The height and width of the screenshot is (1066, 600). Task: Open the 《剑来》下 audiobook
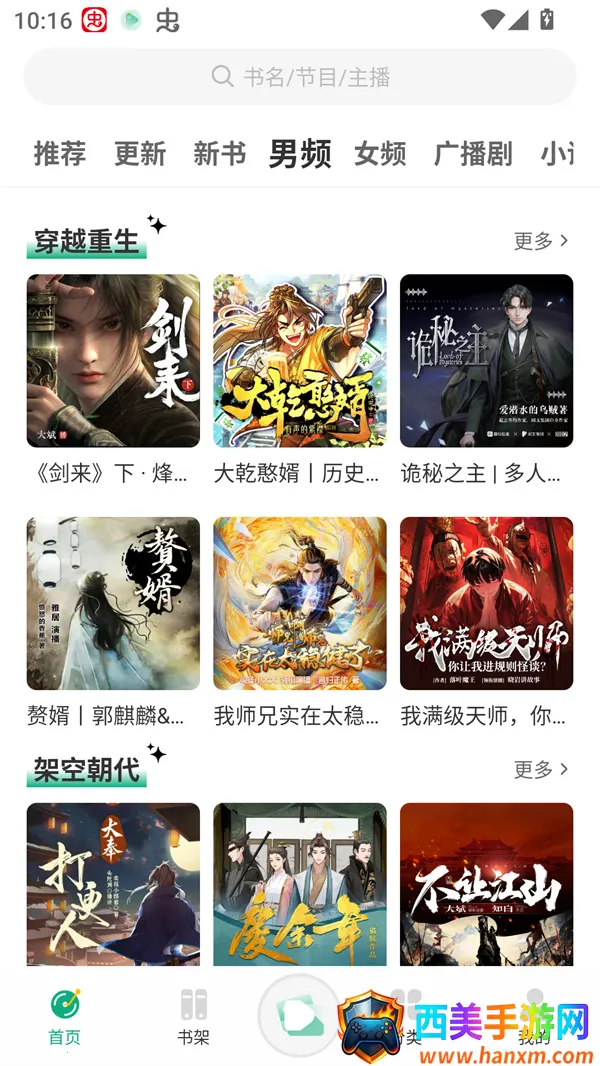113,361
